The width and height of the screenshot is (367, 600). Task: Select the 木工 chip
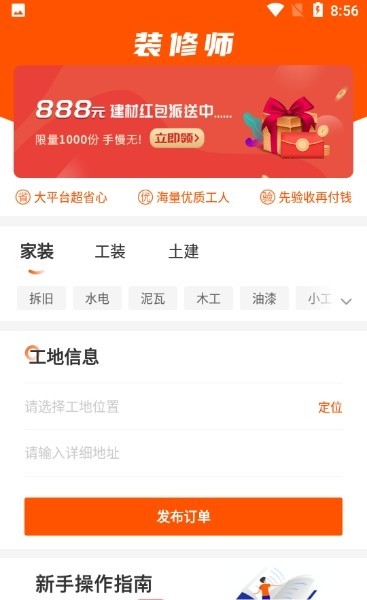click(209, 298)
